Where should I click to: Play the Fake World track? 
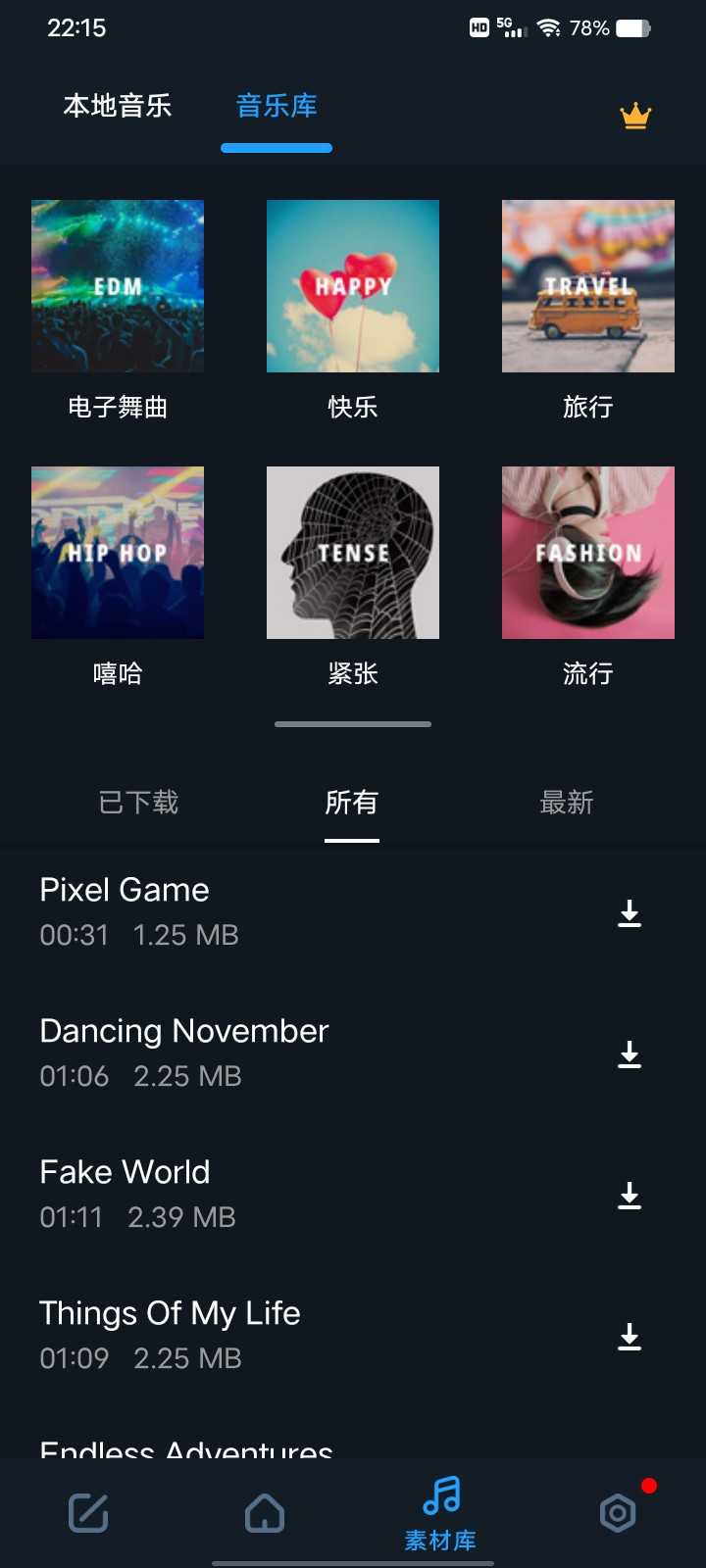pos(196,1194)
